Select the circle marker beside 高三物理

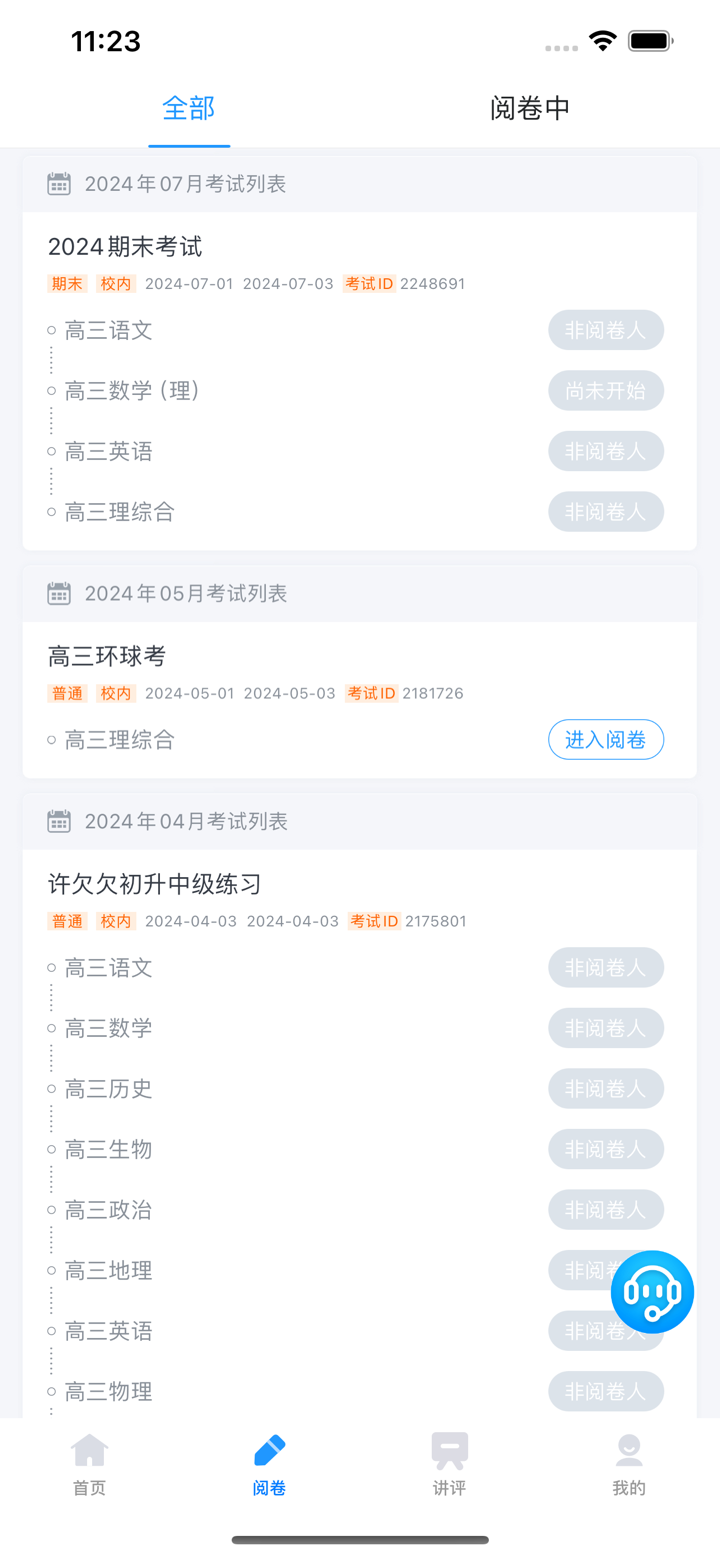pyautogui.click(x=49, y=1391)
